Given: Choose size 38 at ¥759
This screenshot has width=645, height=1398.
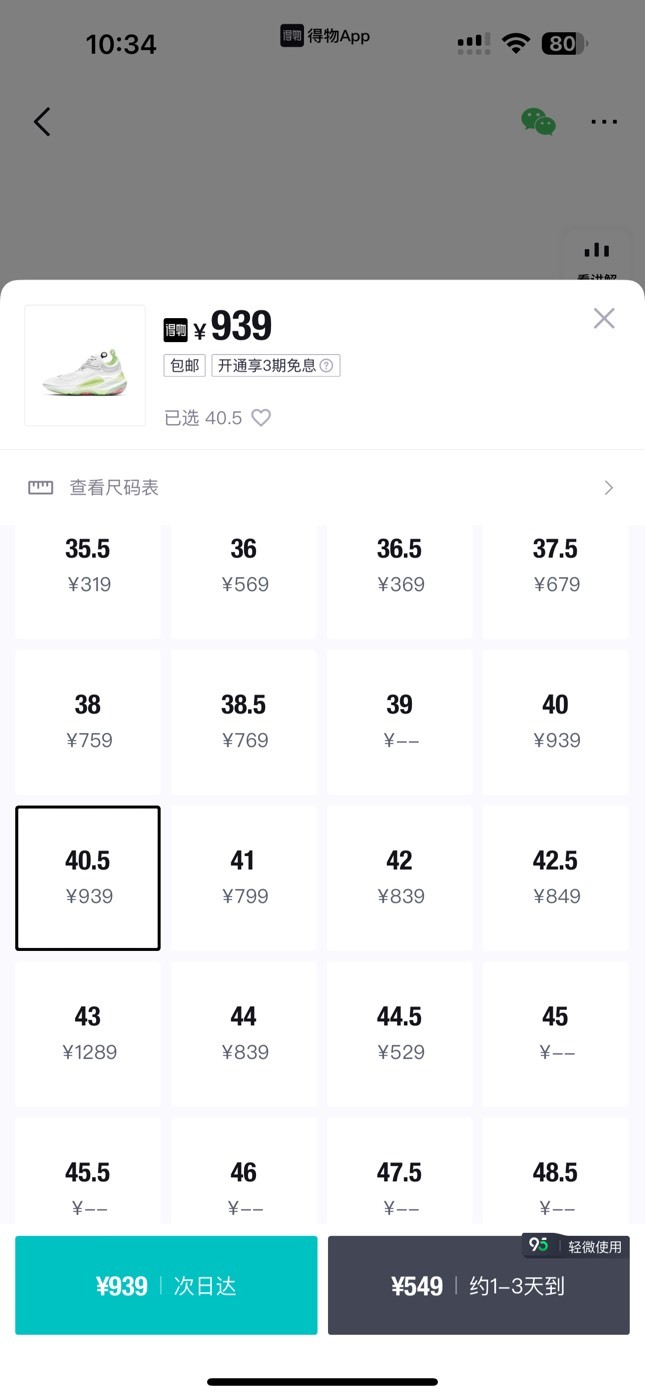Looking at the screenshot, I should [88, 722].
